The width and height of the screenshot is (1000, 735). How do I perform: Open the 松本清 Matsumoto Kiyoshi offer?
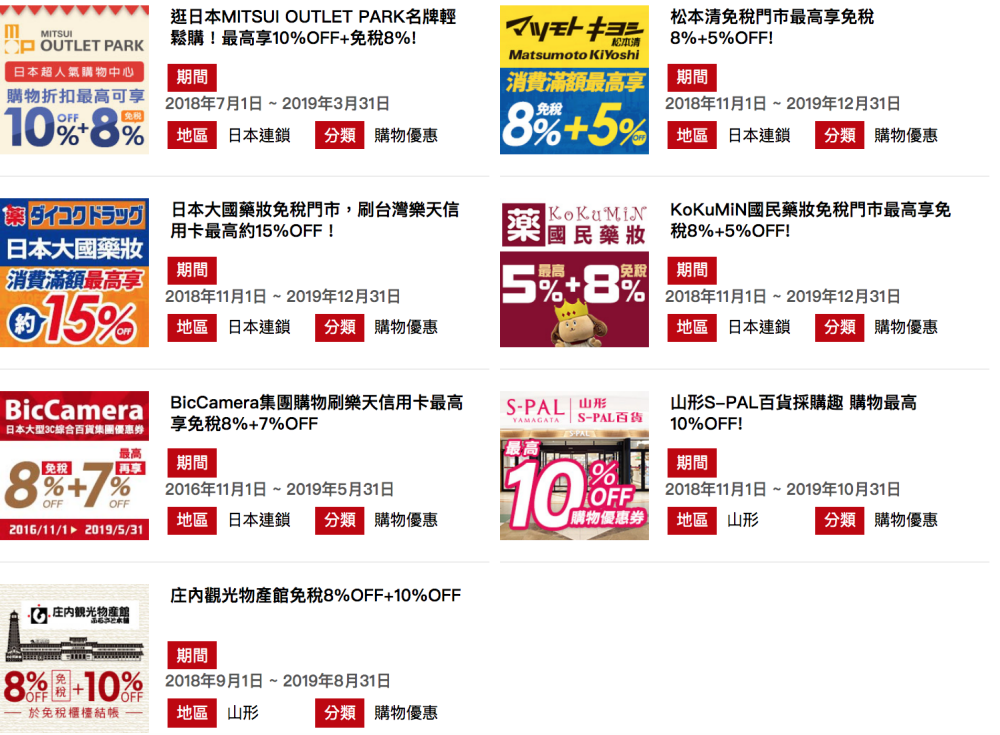click(x=771, y=27)
